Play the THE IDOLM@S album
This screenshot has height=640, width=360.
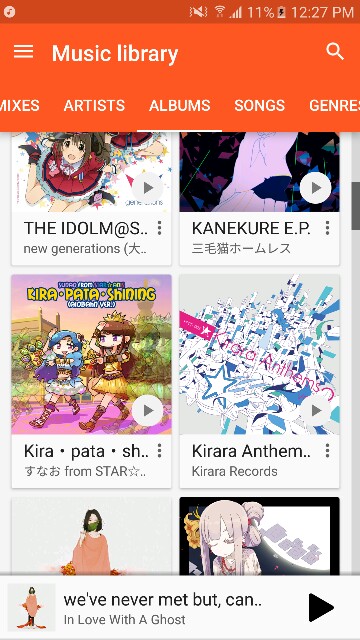(x=148, y=188)
